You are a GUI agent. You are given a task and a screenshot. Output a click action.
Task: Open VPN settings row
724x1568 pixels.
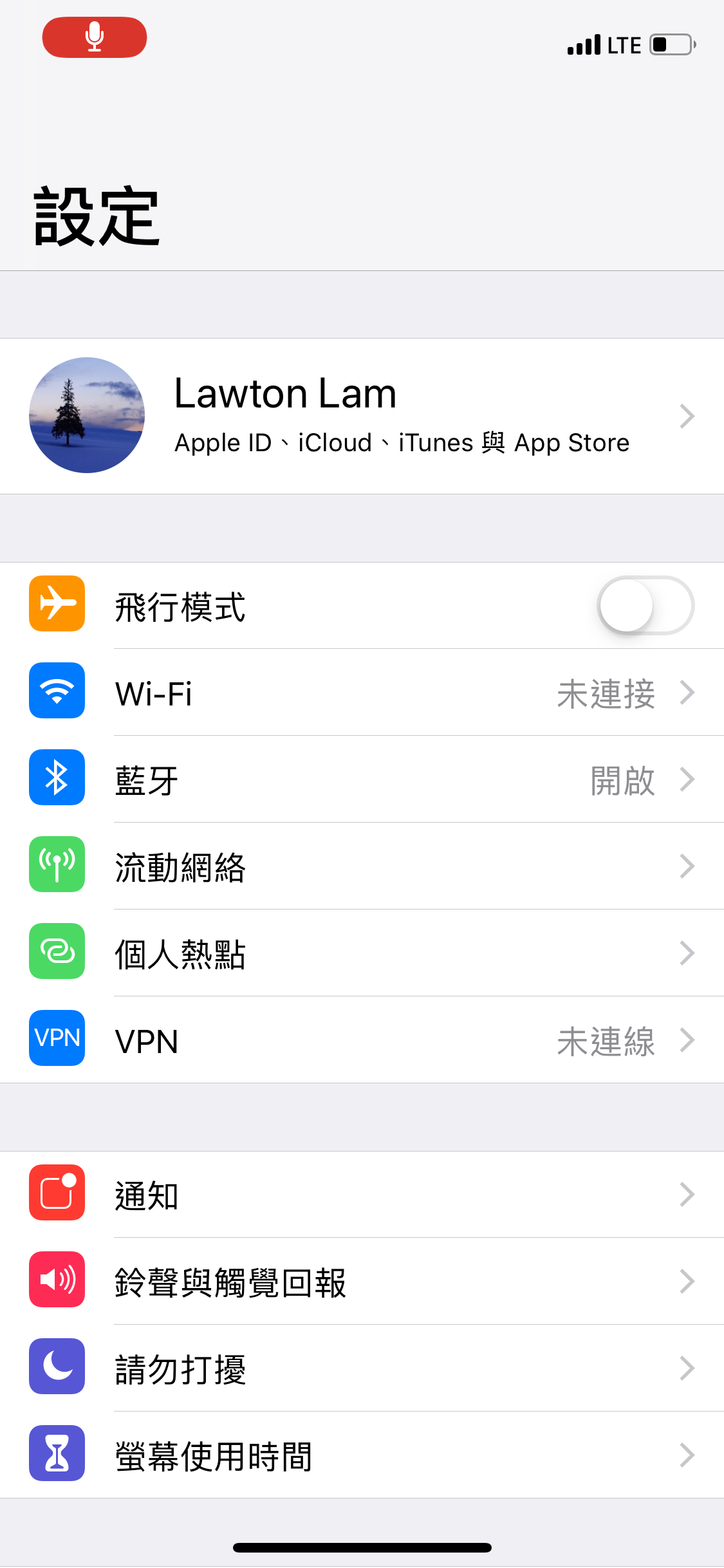tap(362, 1041)
